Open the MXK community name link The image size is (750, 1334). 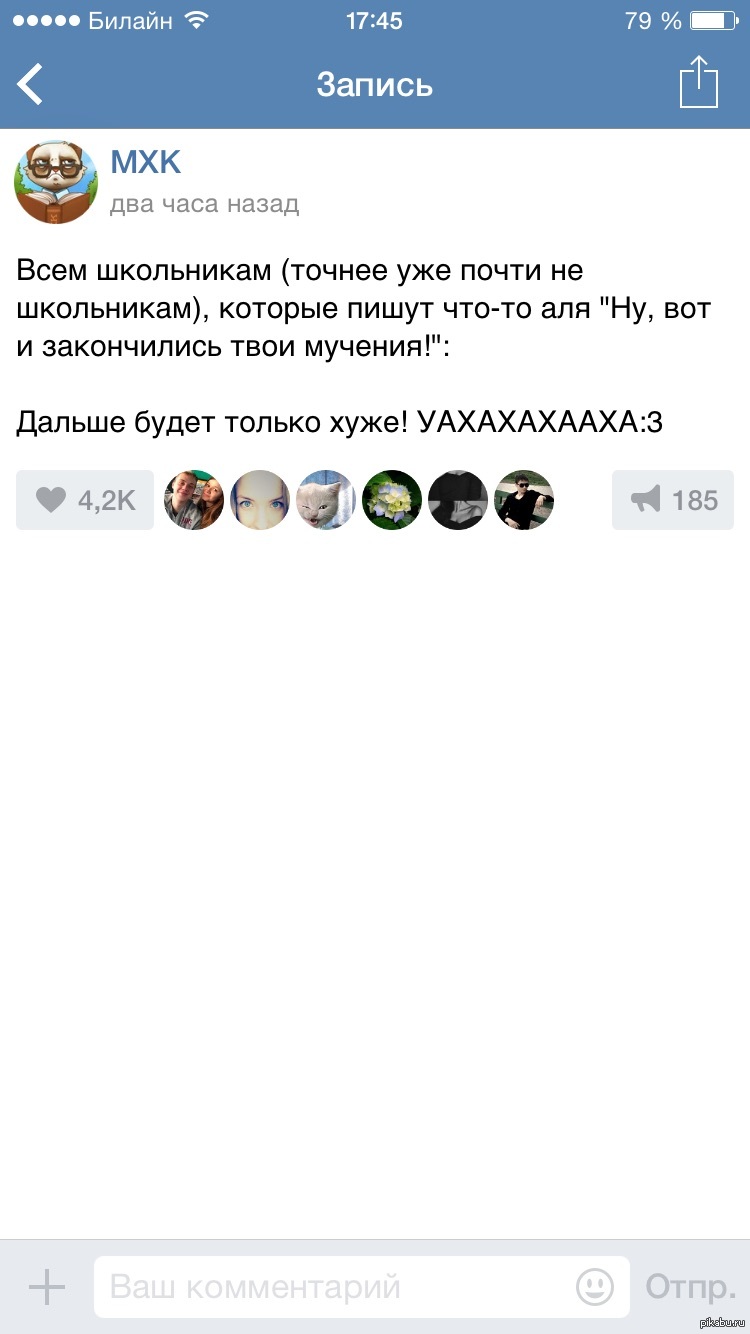click(146, 162)
